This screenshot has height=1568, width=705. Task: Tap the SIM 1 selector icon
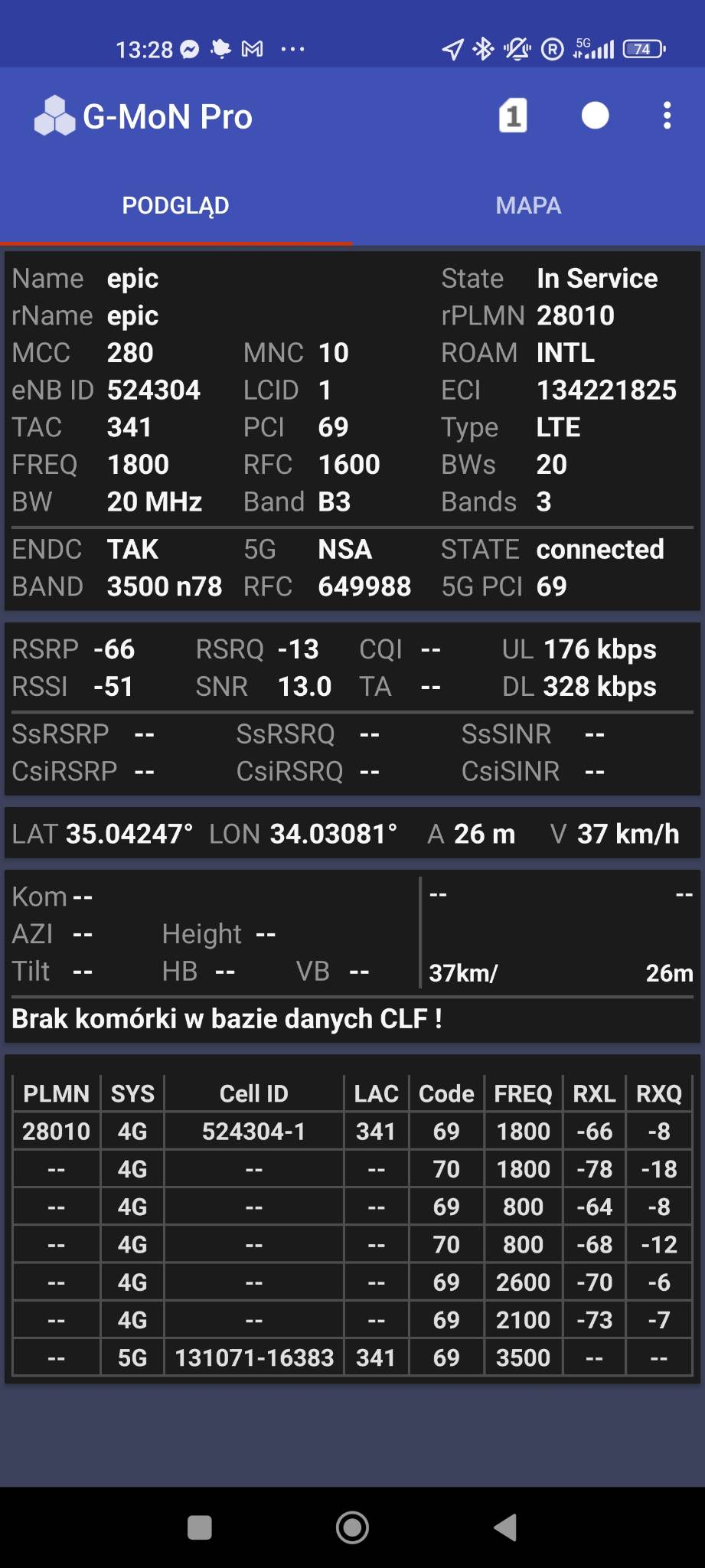tap(513, 116)
